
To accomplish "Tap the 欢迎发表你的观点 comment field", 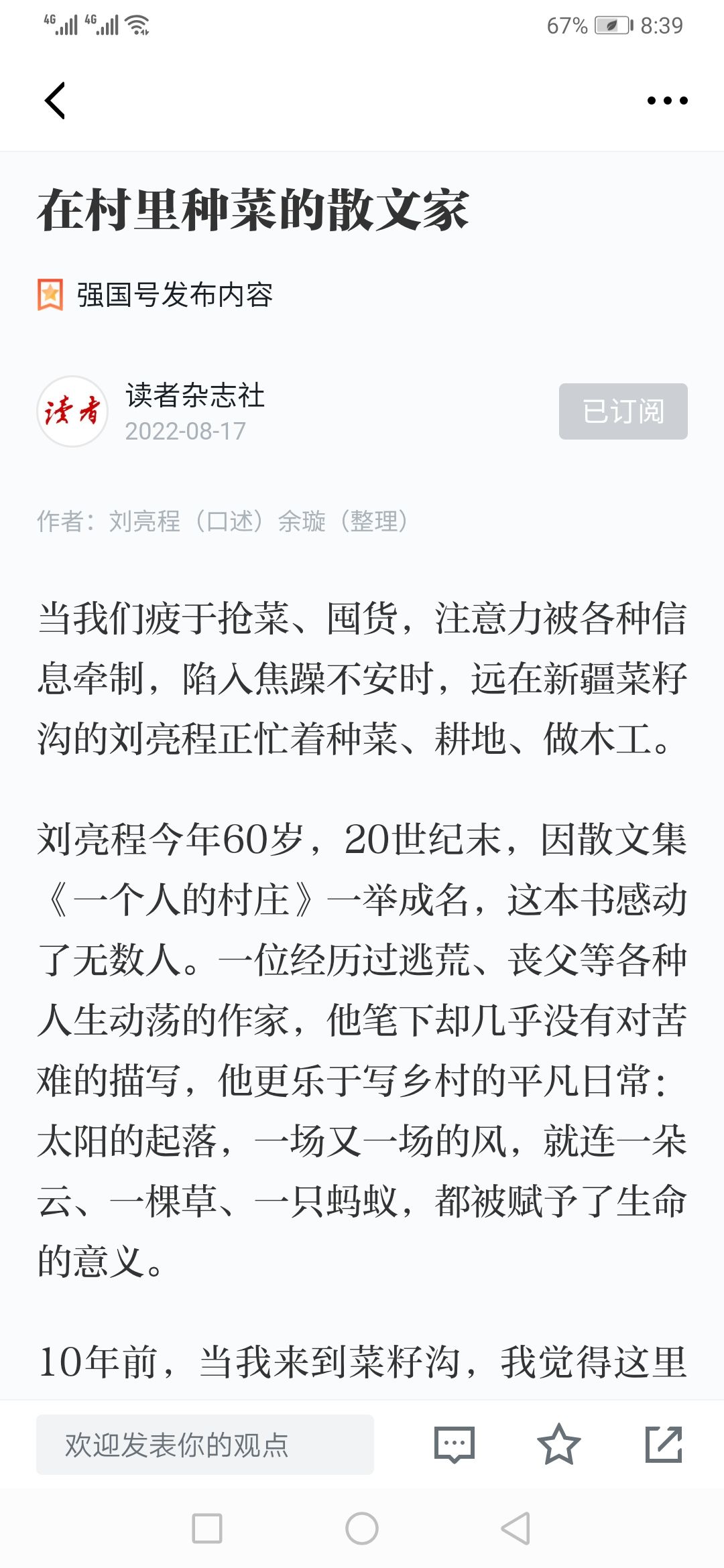I will pyautogui.click(x=205, y=1444).
